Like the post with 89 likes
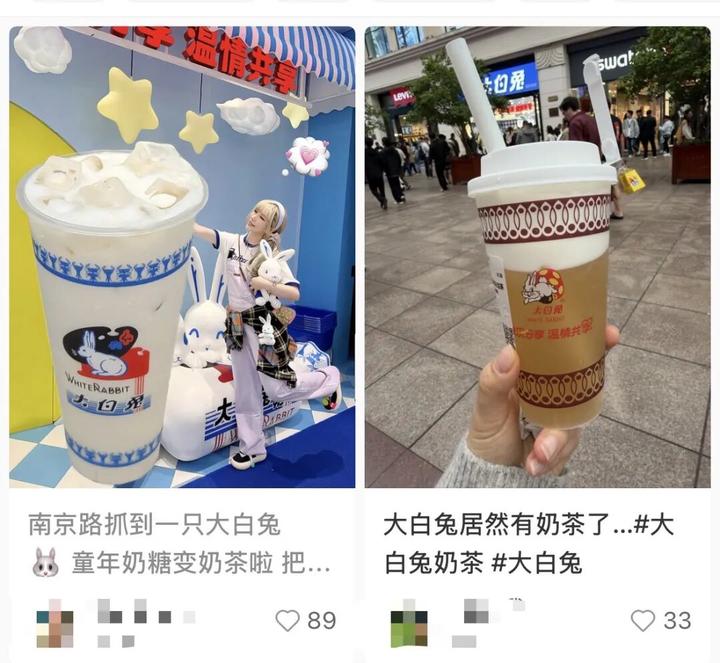 [x=288, y=620]
